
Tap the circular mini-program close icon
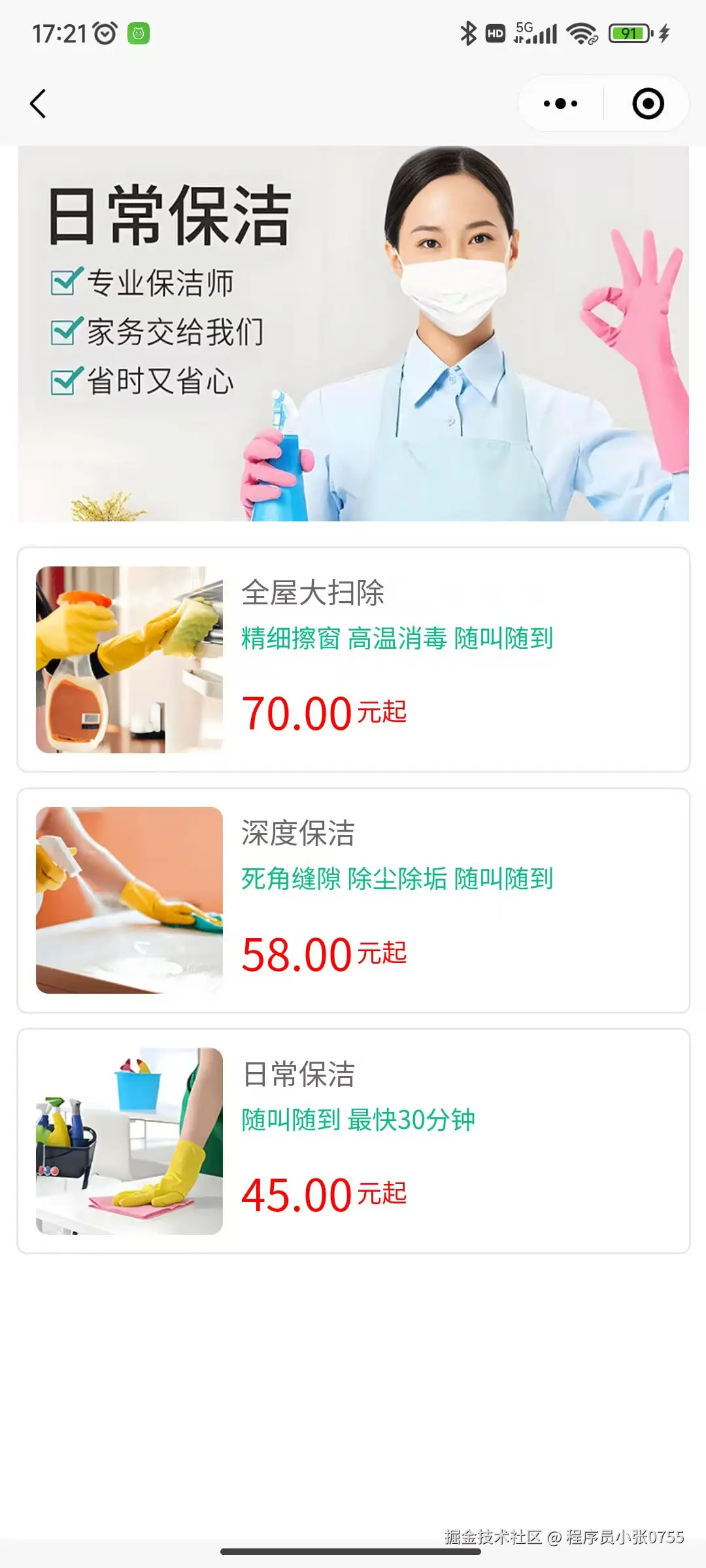[647, 103]
